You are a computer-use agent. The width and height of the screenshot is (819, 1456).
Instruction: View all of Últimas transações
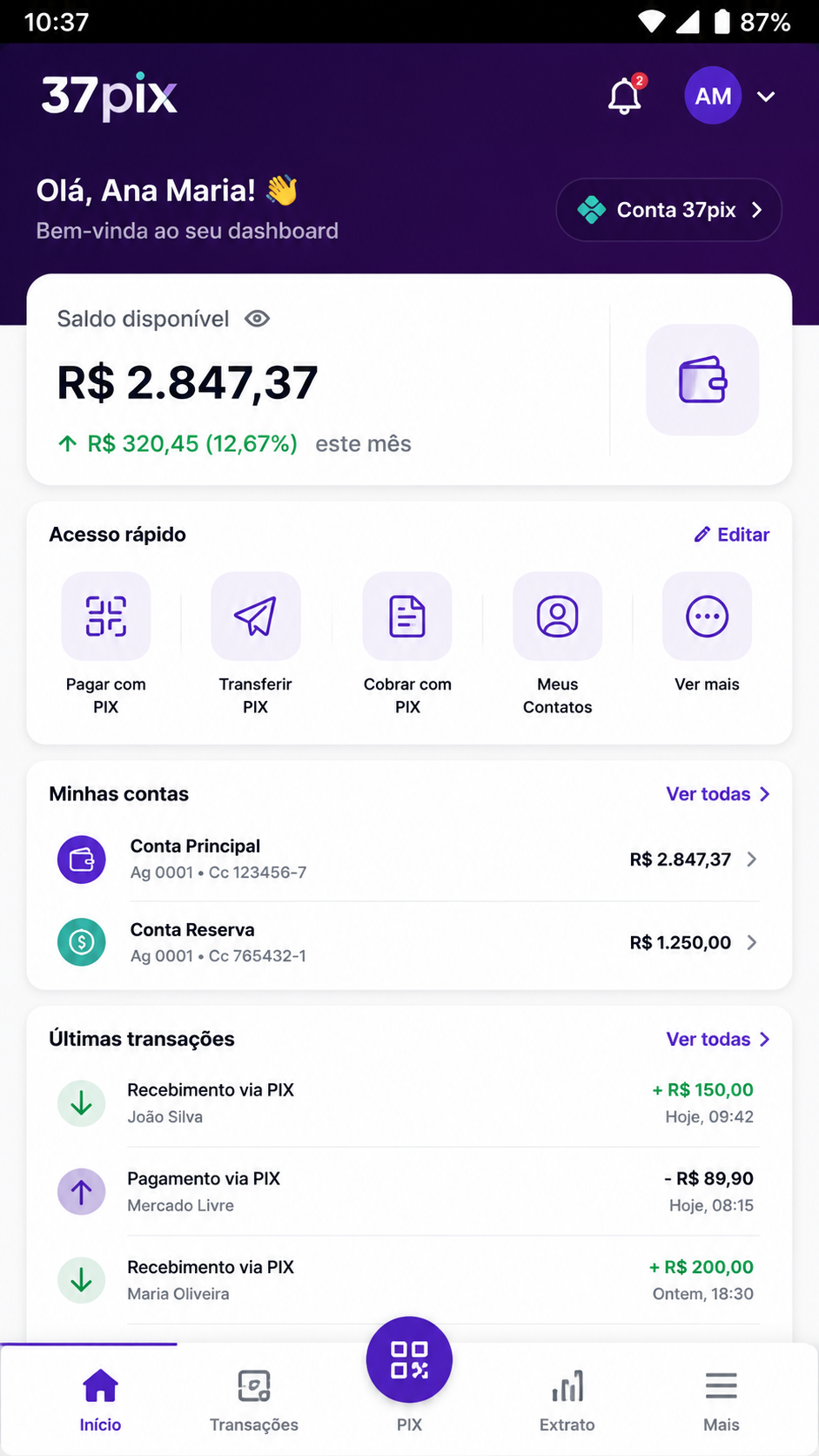coord(718,1039)
